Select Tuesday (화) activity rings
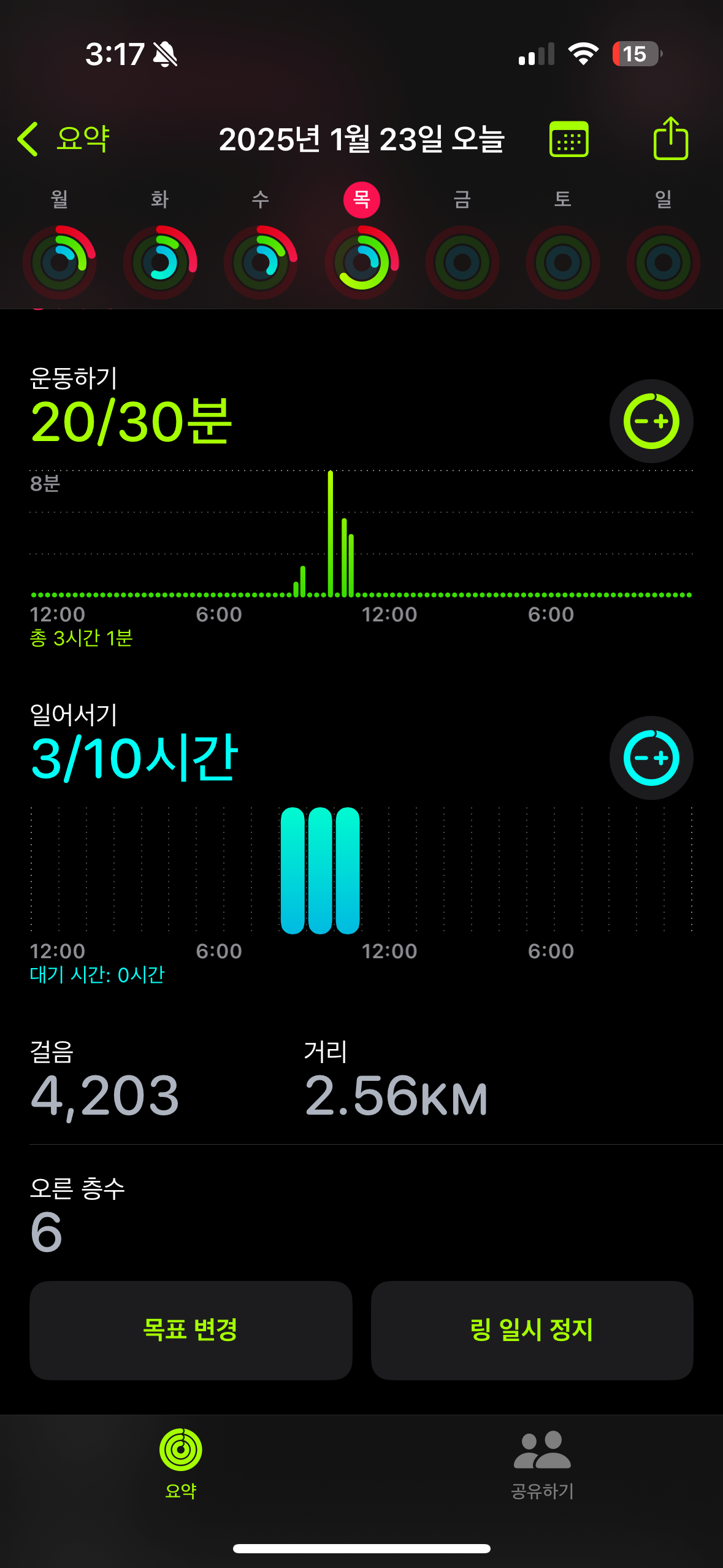 [160, 262]
